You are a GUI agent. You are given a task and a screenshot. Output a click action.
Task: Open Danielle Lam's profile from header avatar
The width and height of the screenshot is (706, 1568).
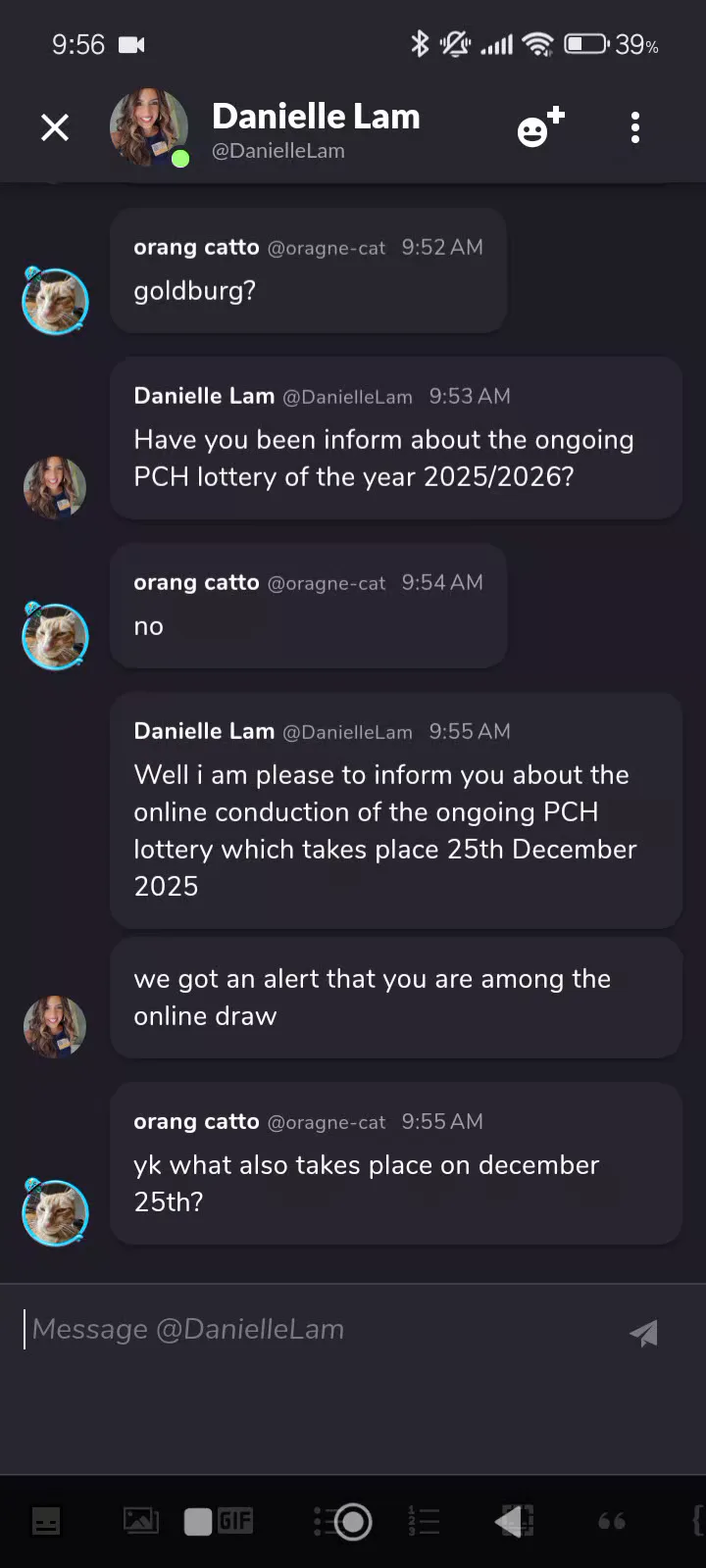coord(149,128)
